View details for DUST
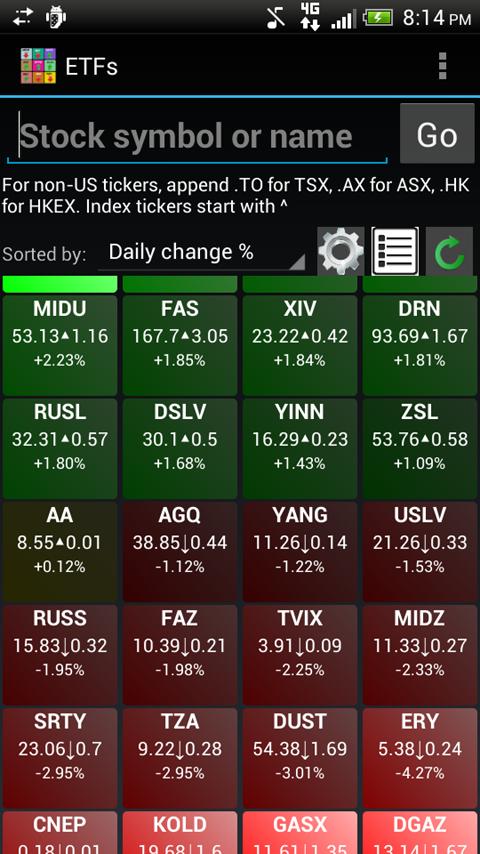 [x=300, y=759]
